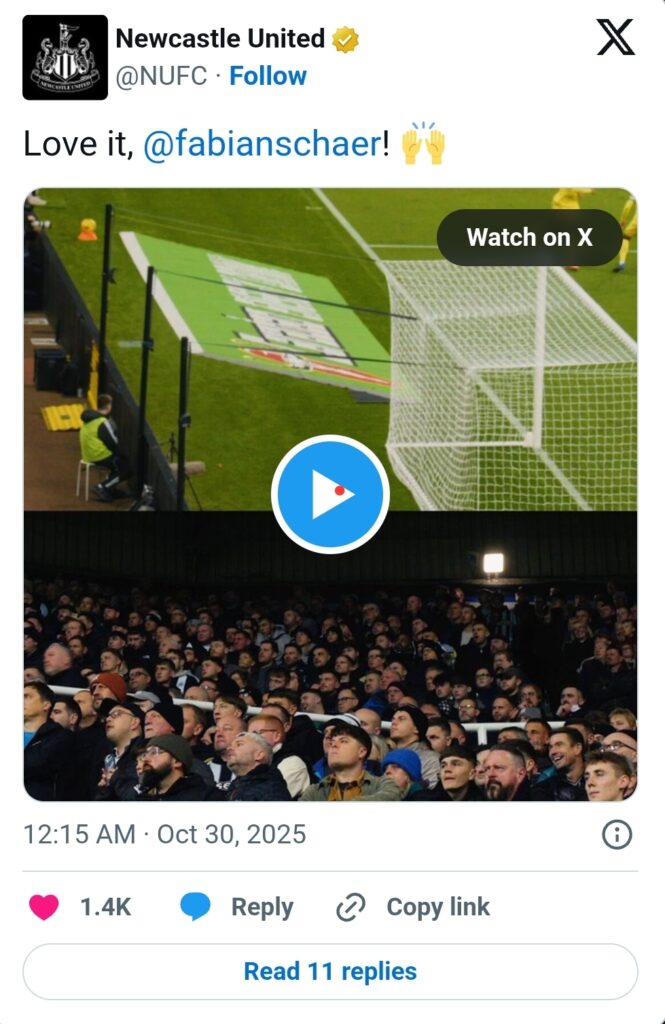Open the tweet info icon
Screen dimensions: 665x1024
click(617, 835)
